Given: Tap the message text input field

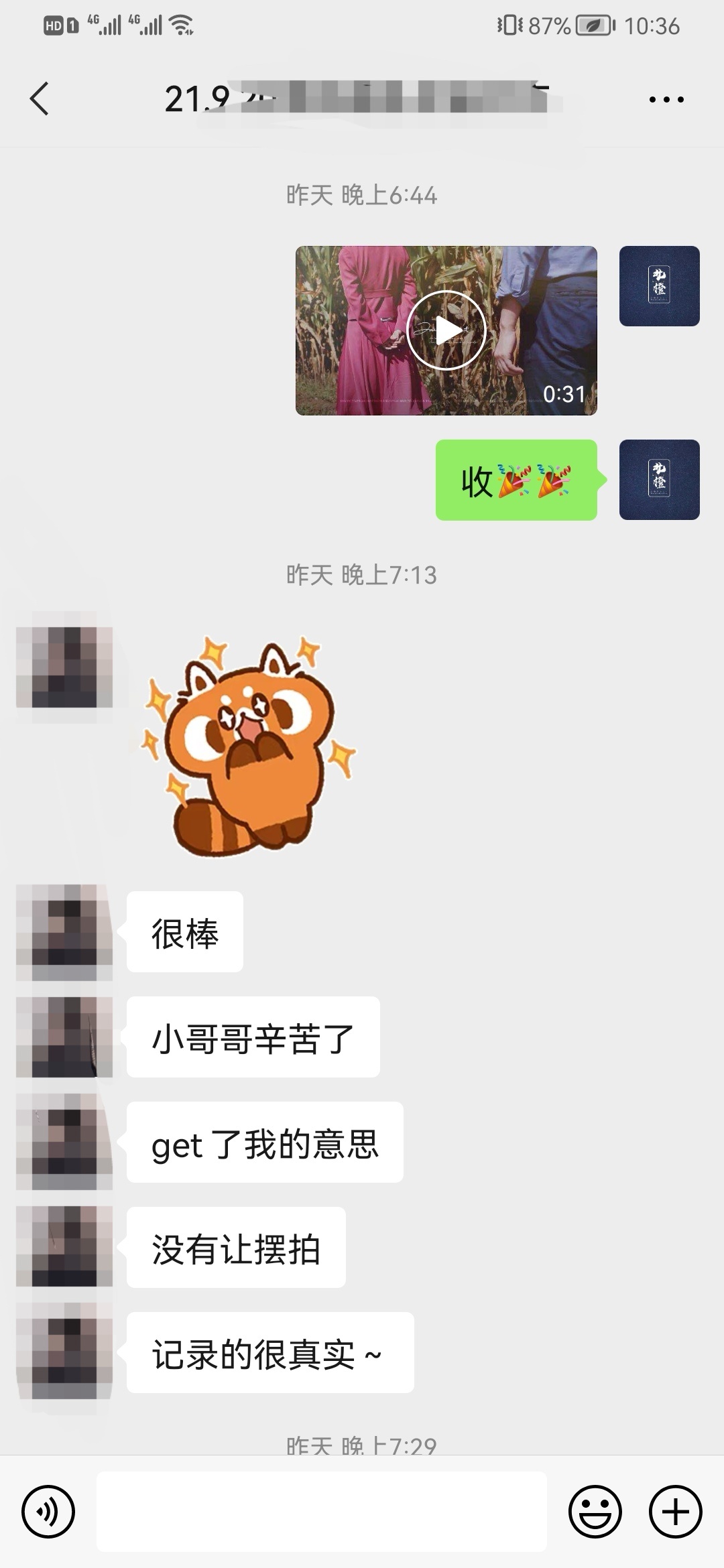Looking at the screenshot, I should [322, 1512].
